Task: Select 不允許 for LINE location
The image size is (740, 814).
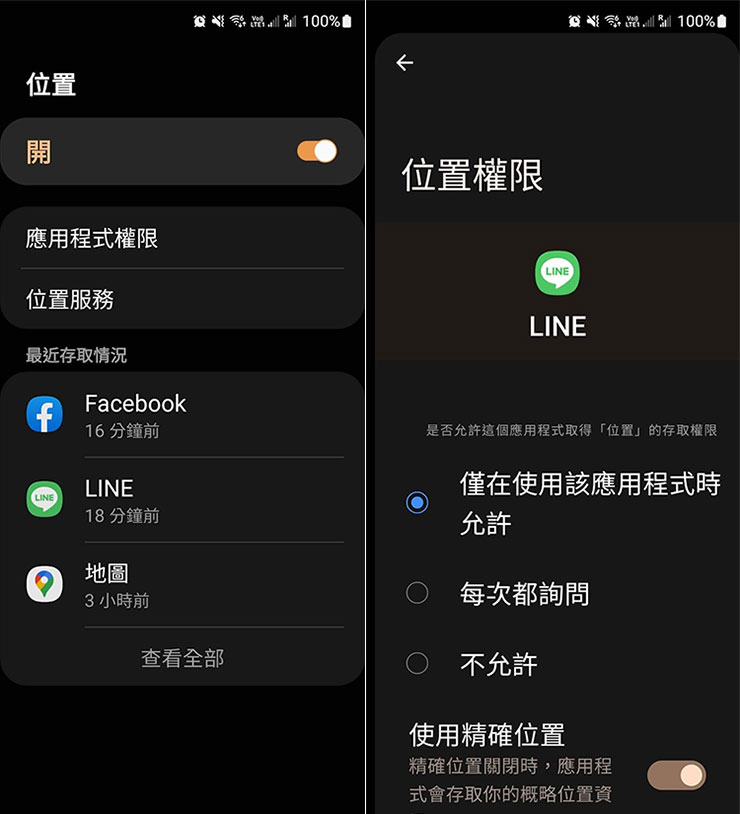Action: [x=418, y=663]
